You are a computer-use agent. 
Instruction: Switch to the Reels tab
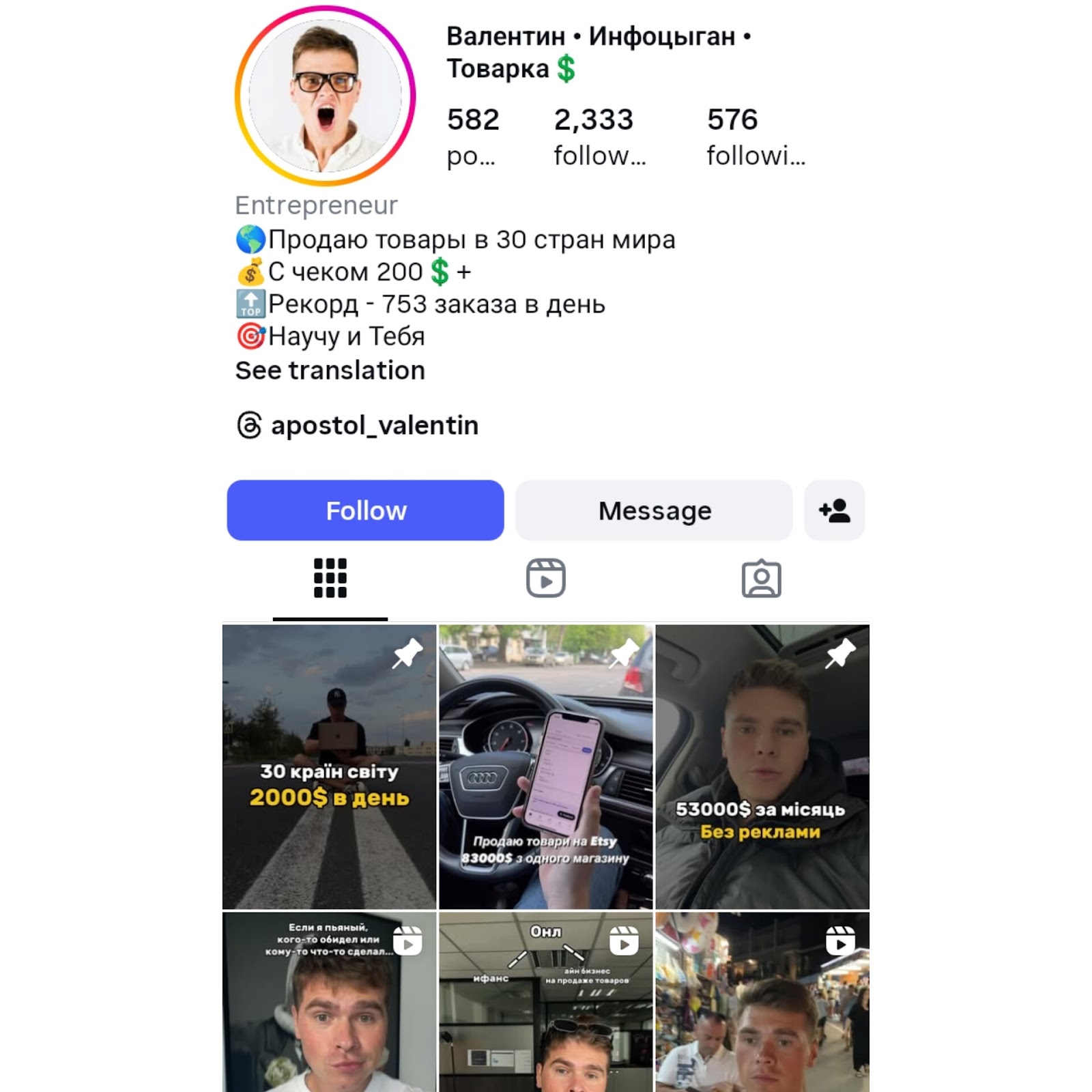pyautogui.click(x=546, y=579)
